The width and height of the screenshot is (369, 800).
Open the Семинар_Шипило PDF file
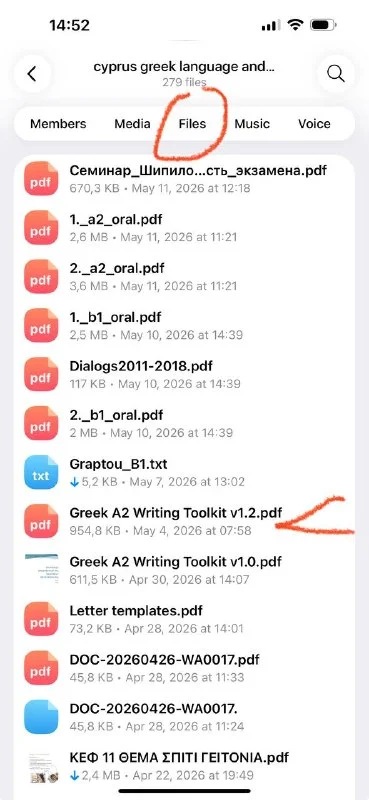click(184, 179)
